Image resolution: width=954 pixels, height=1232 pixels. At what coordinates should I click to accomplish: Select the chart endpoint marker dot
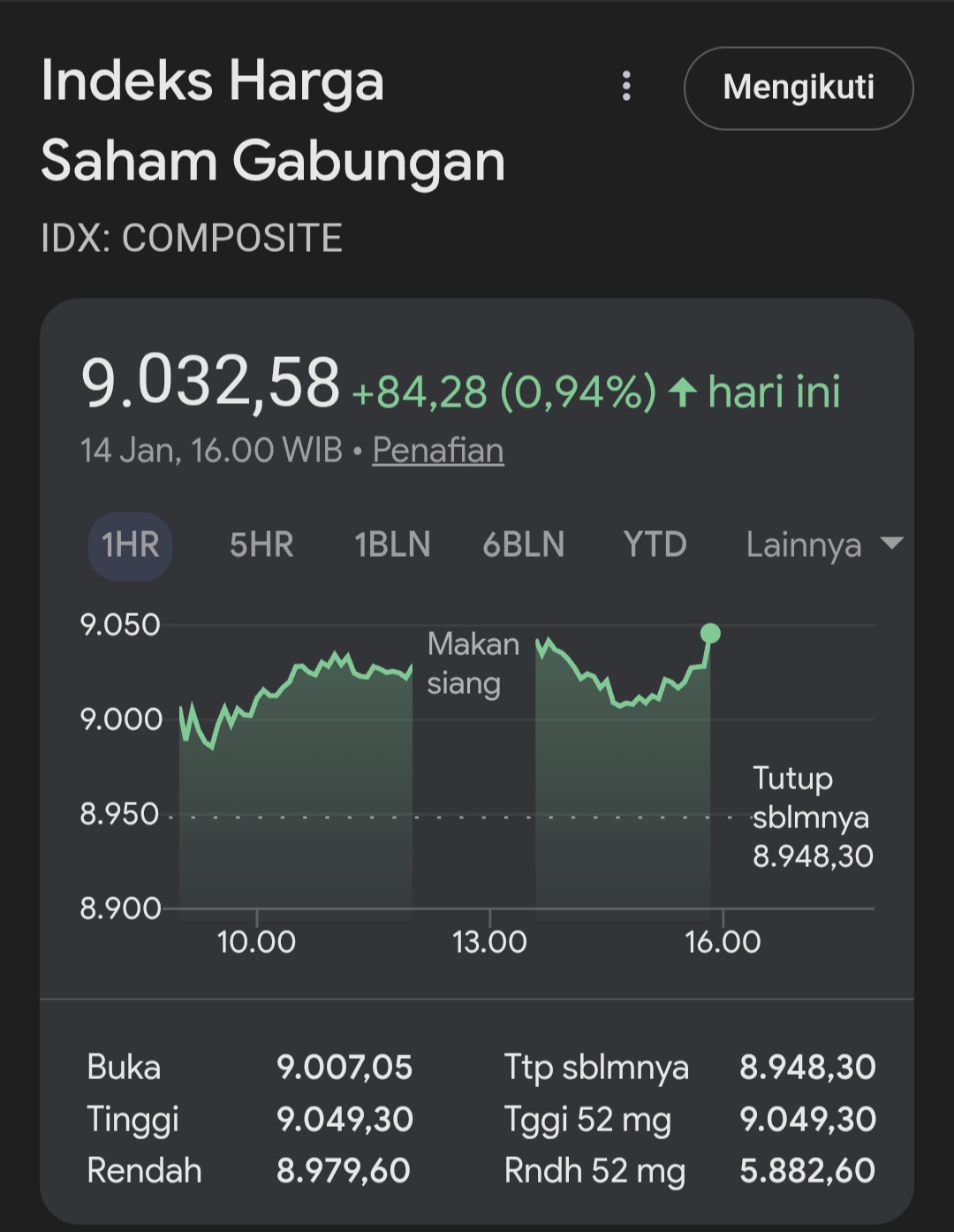(x=709, y=633)
